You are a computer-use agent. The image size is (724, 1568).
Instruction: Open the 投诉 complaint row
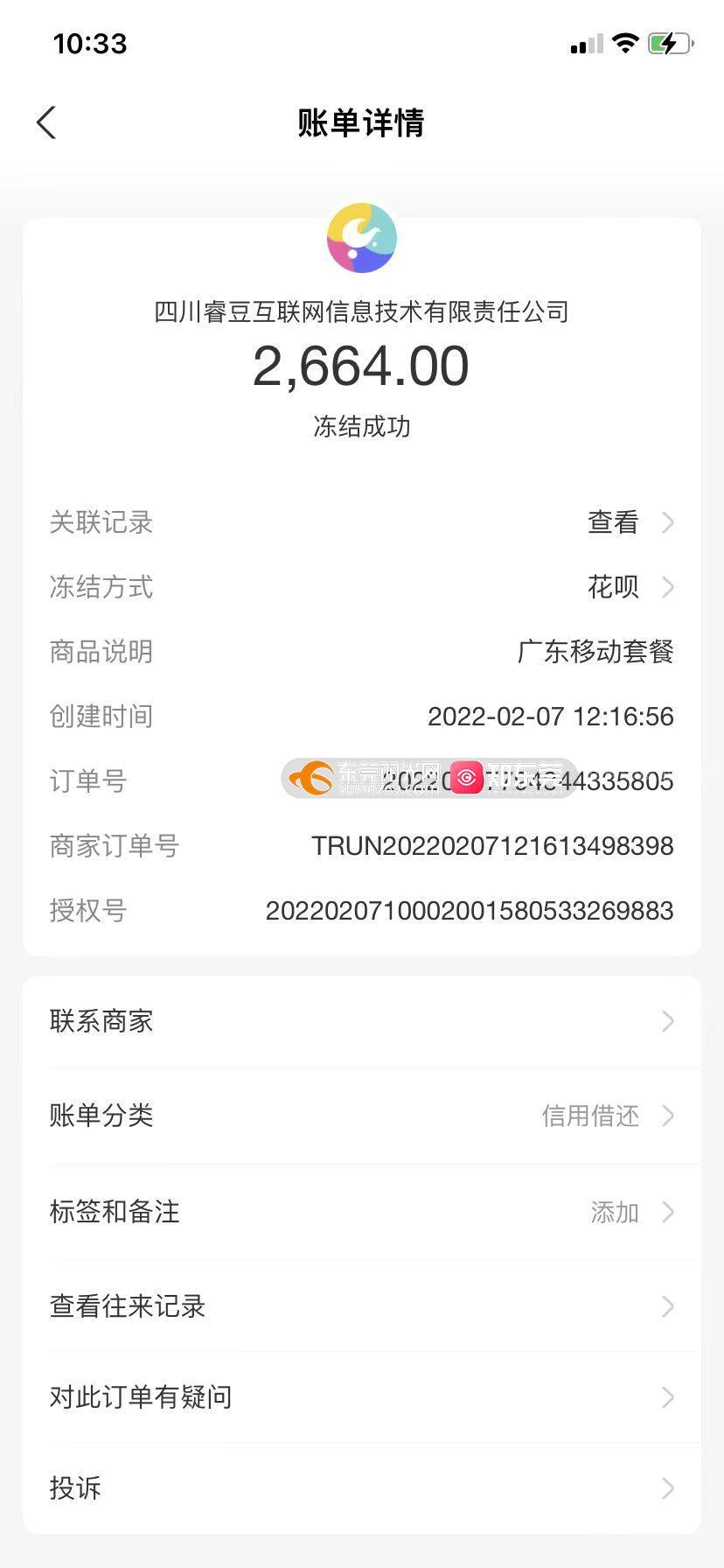click(361, 1488)
